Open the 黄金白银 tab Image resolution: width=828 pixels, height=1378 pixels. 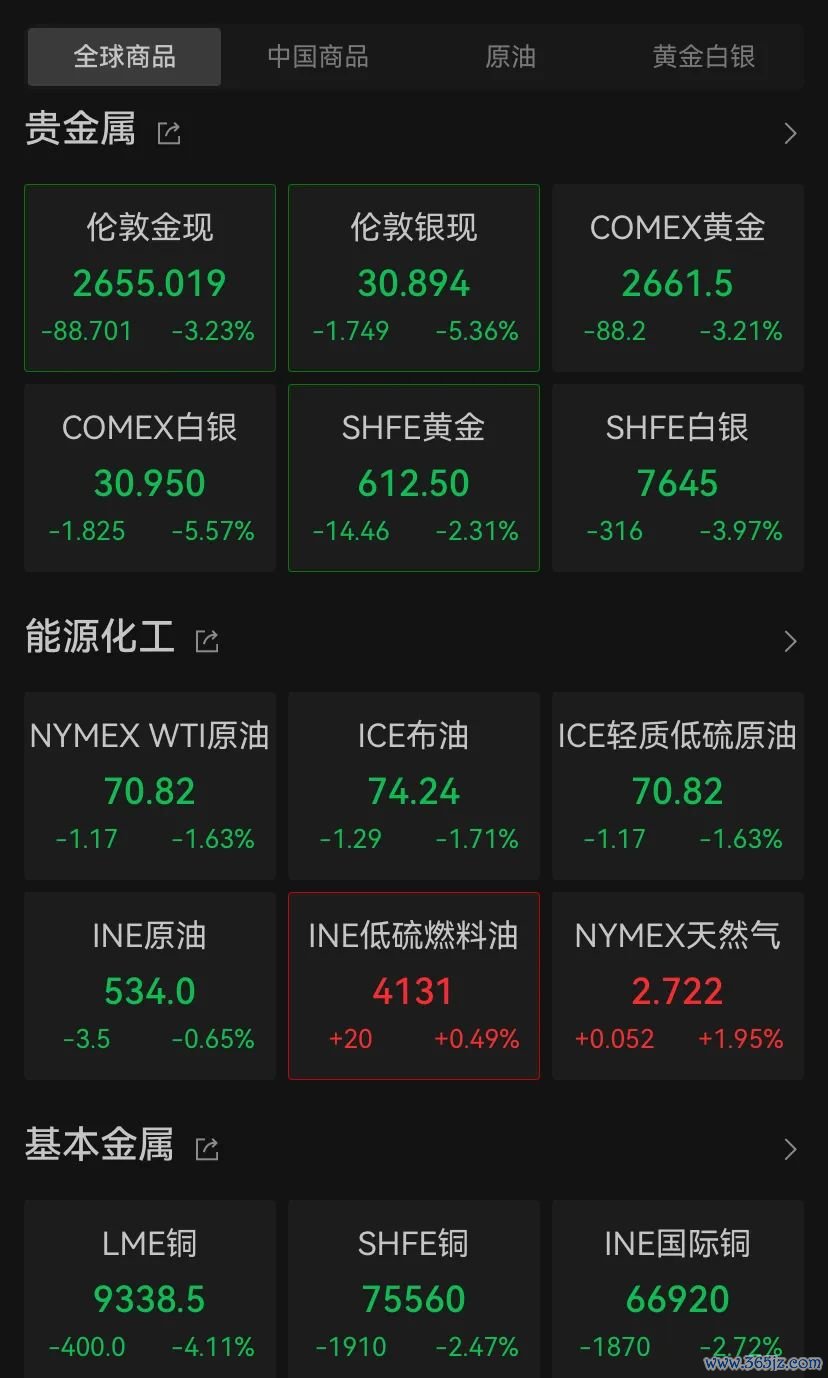703,57
